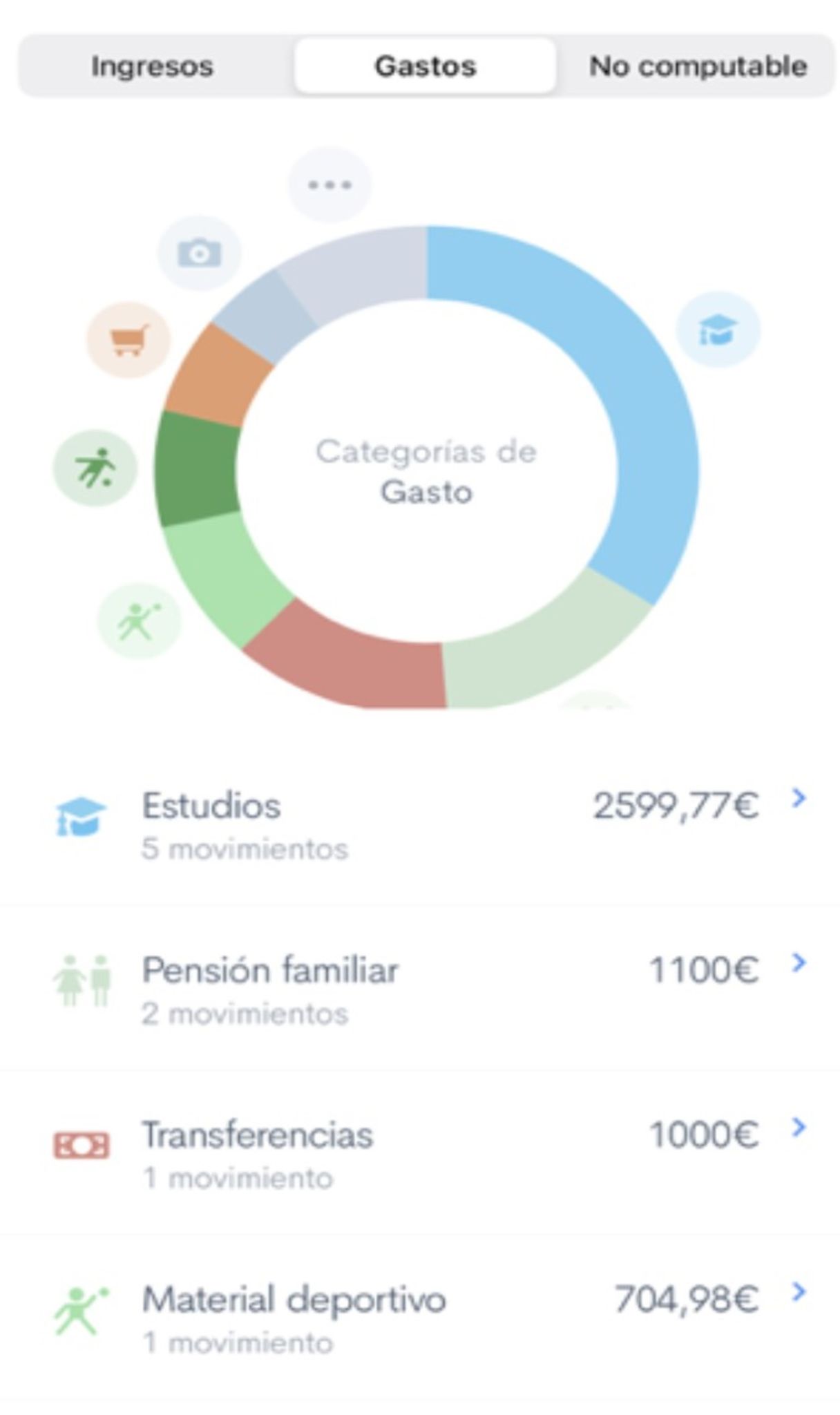
Task: Tap the graduation cap icon beside the chart
Action: (x=718, y=330)
